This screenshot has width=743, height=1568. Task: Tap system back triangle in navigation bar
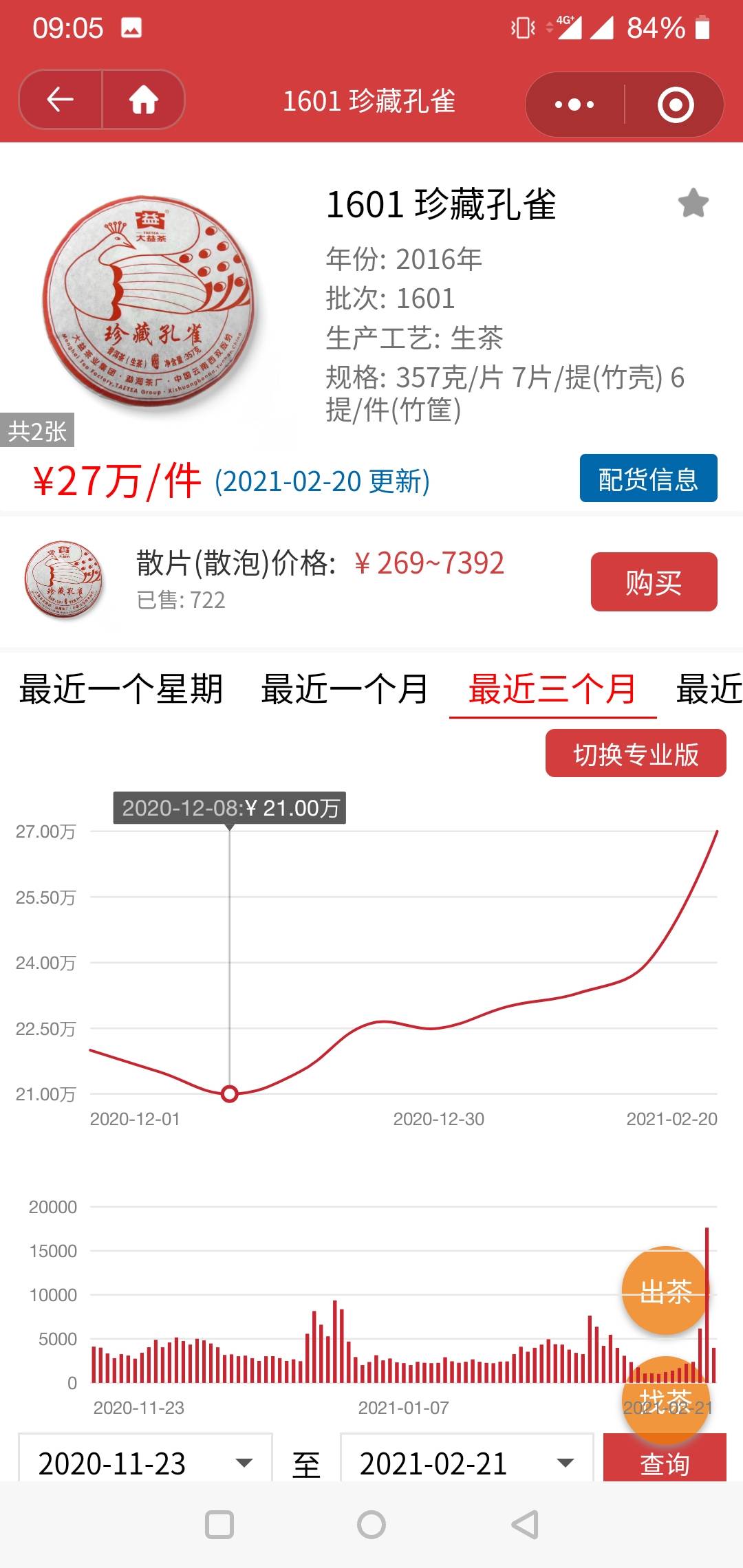pyautogui.click(x=524, y=1525)
